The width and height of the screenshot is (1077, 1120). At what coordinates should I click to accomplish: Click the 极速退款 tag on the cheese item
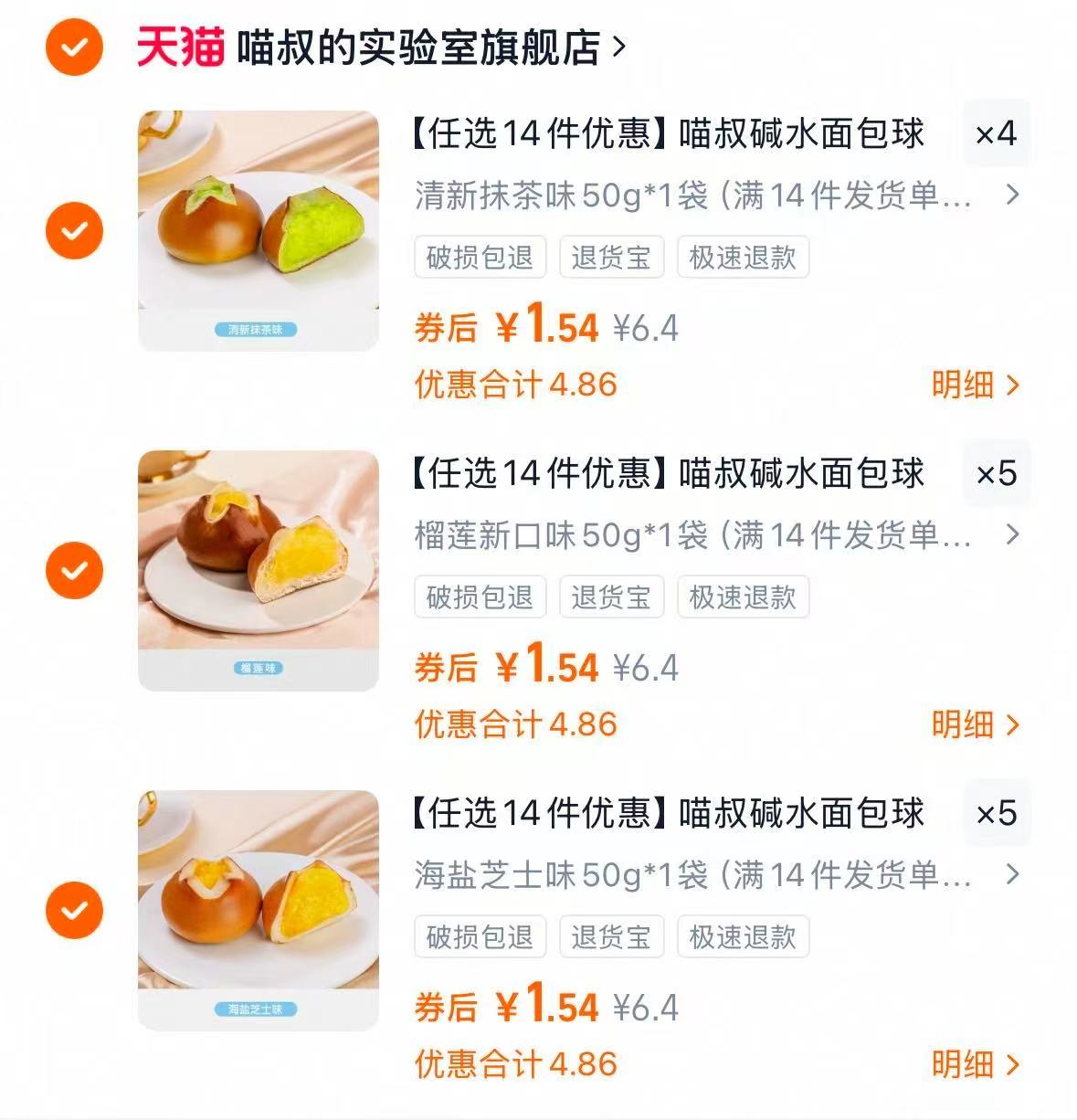[x=742, y=937]
